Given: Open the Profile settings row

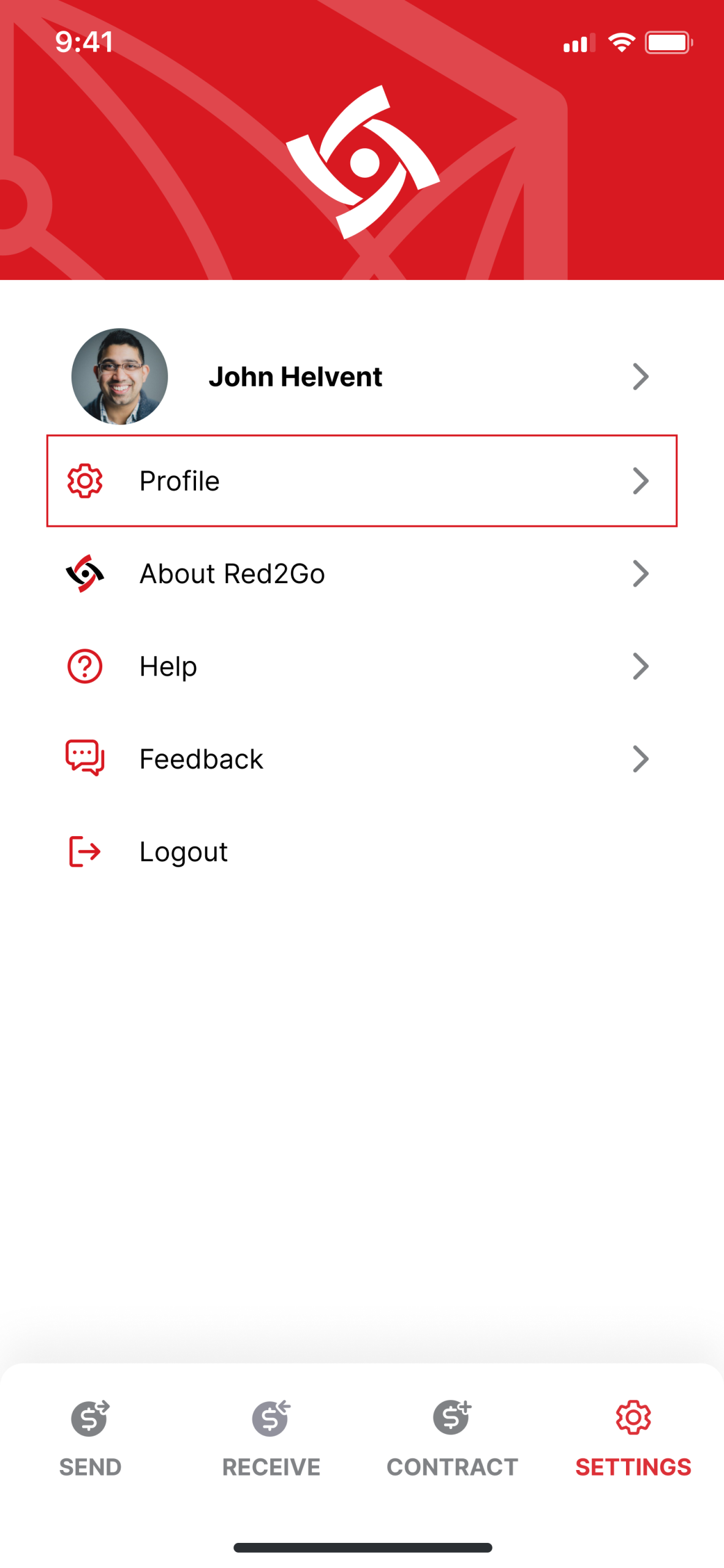Looking at the screenshot, I should 361,481.
